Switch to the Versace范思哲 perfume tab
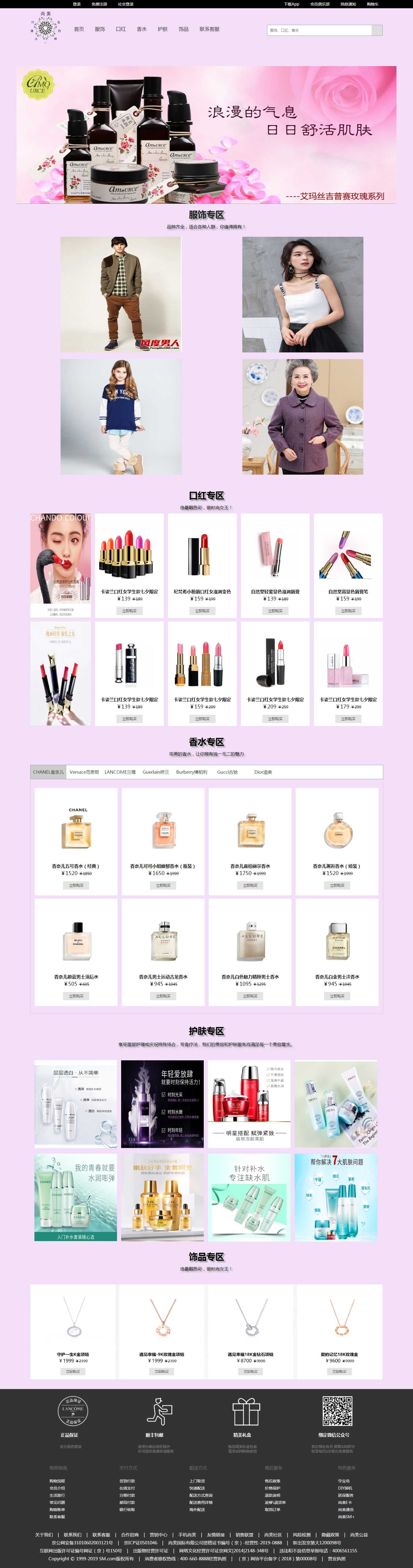The image size is (413, 1568). 84,772
